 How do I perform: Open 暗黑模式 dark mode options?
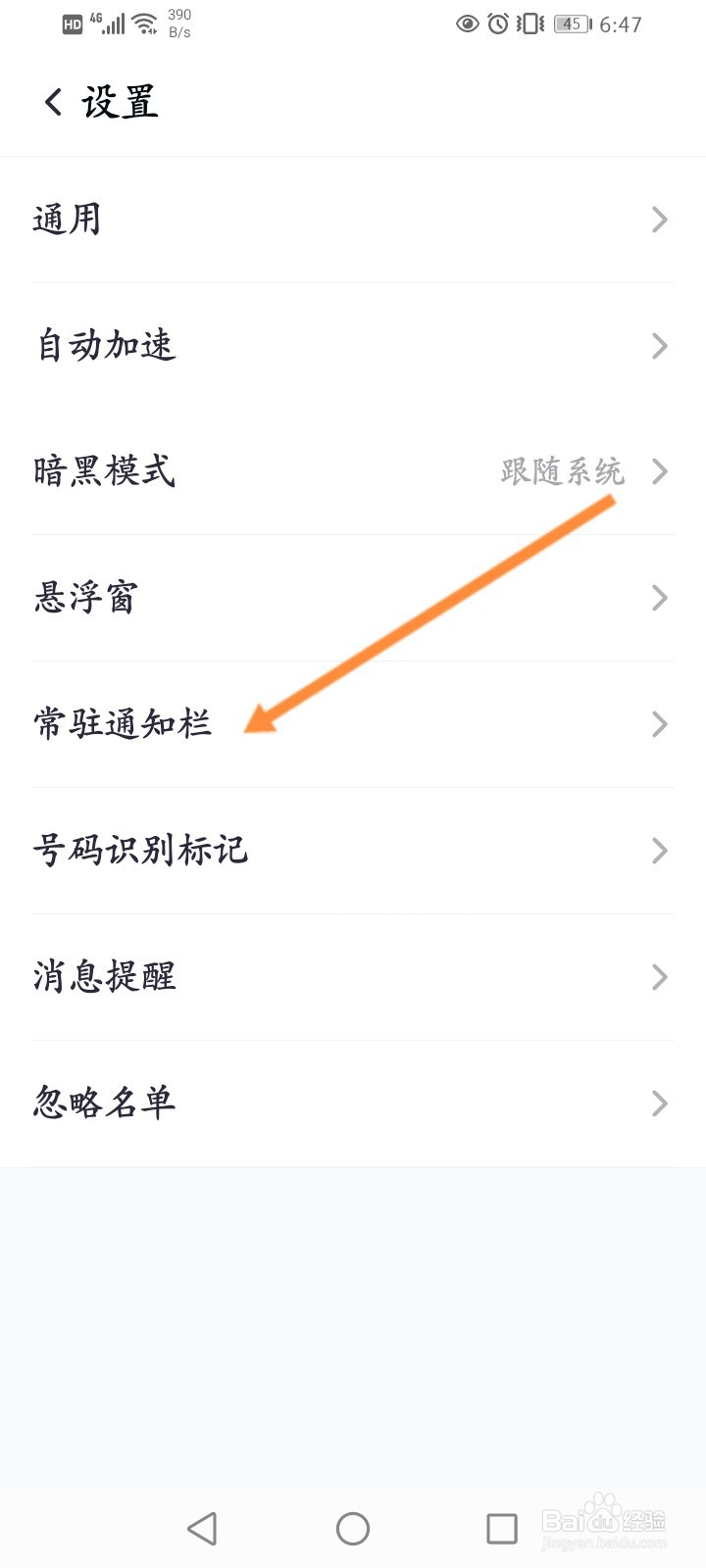(x=104, y=472)
